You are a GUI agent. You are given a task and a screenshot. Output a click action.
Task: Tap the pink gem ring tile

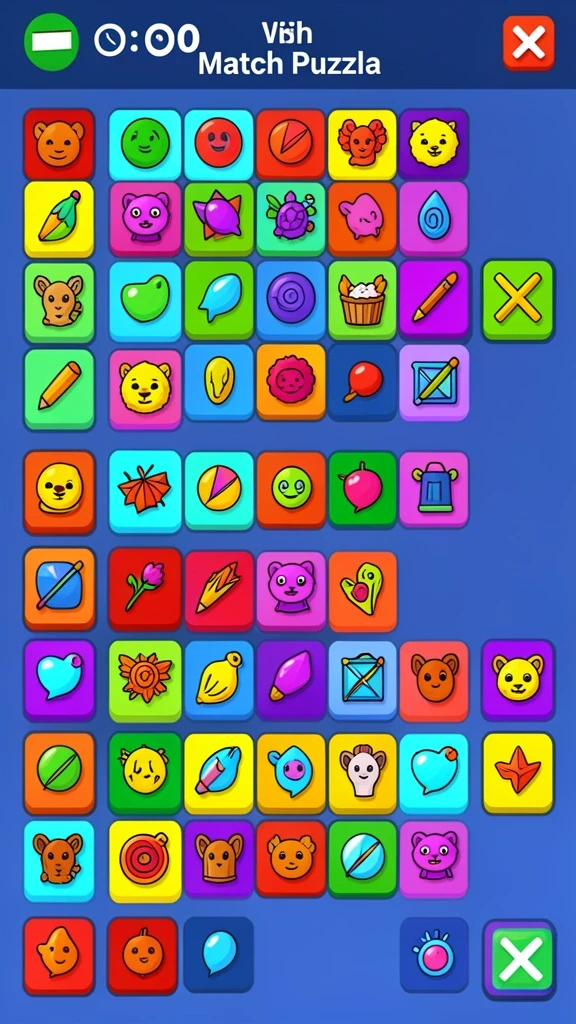pos(434,954)
